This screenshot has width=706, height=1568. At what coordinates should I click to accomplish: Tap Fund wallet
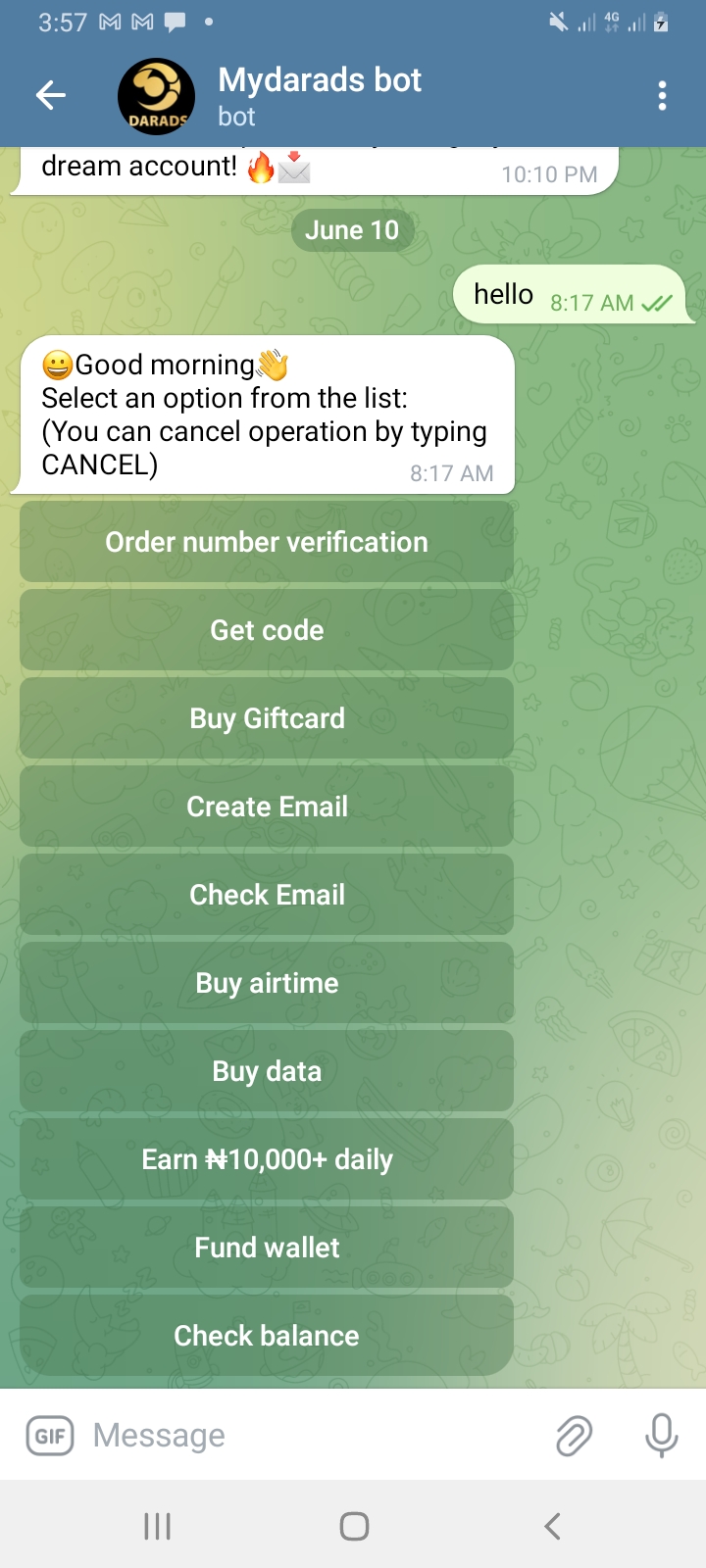click(x=267, y=1248)
